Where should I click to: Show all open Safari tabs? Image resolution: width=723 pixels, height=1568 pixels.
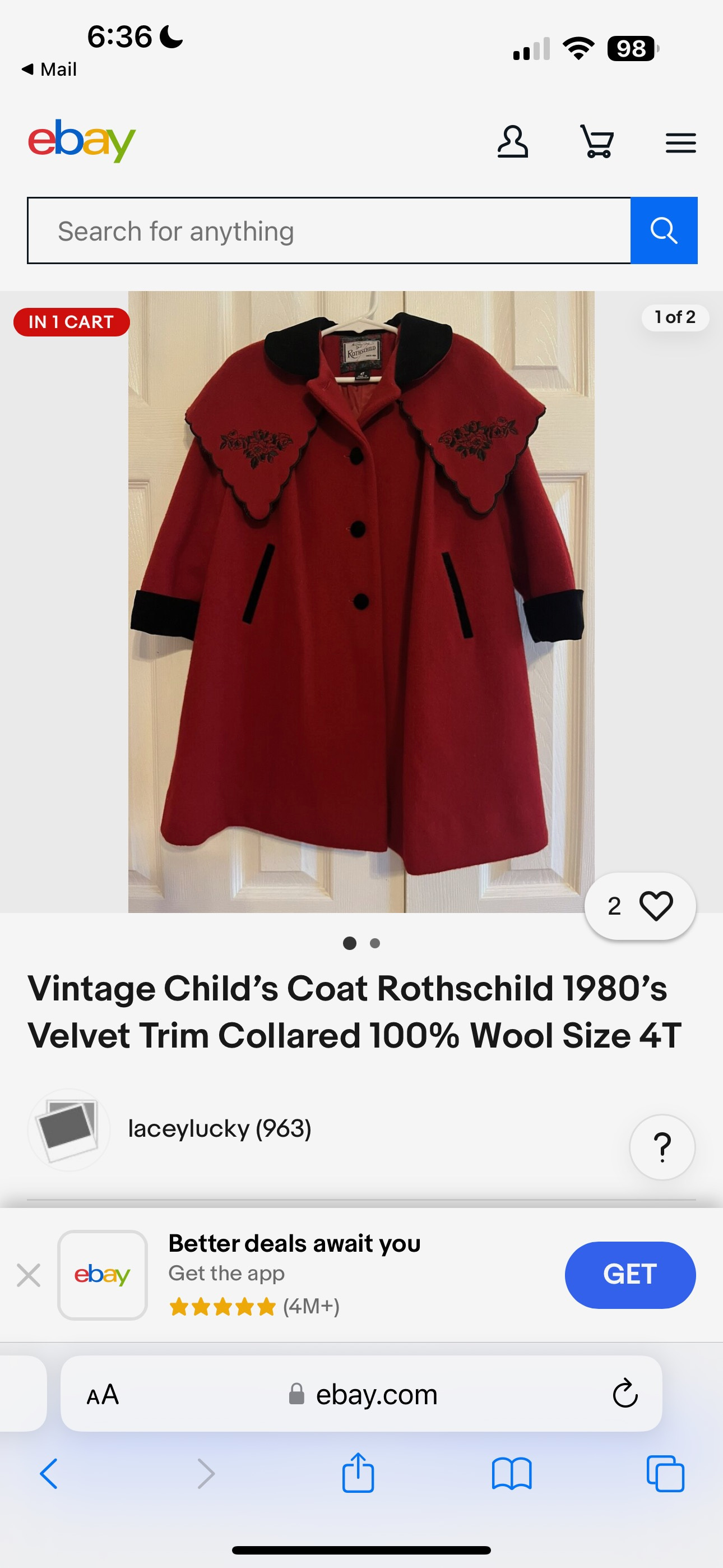click(x=665, y=1474)
